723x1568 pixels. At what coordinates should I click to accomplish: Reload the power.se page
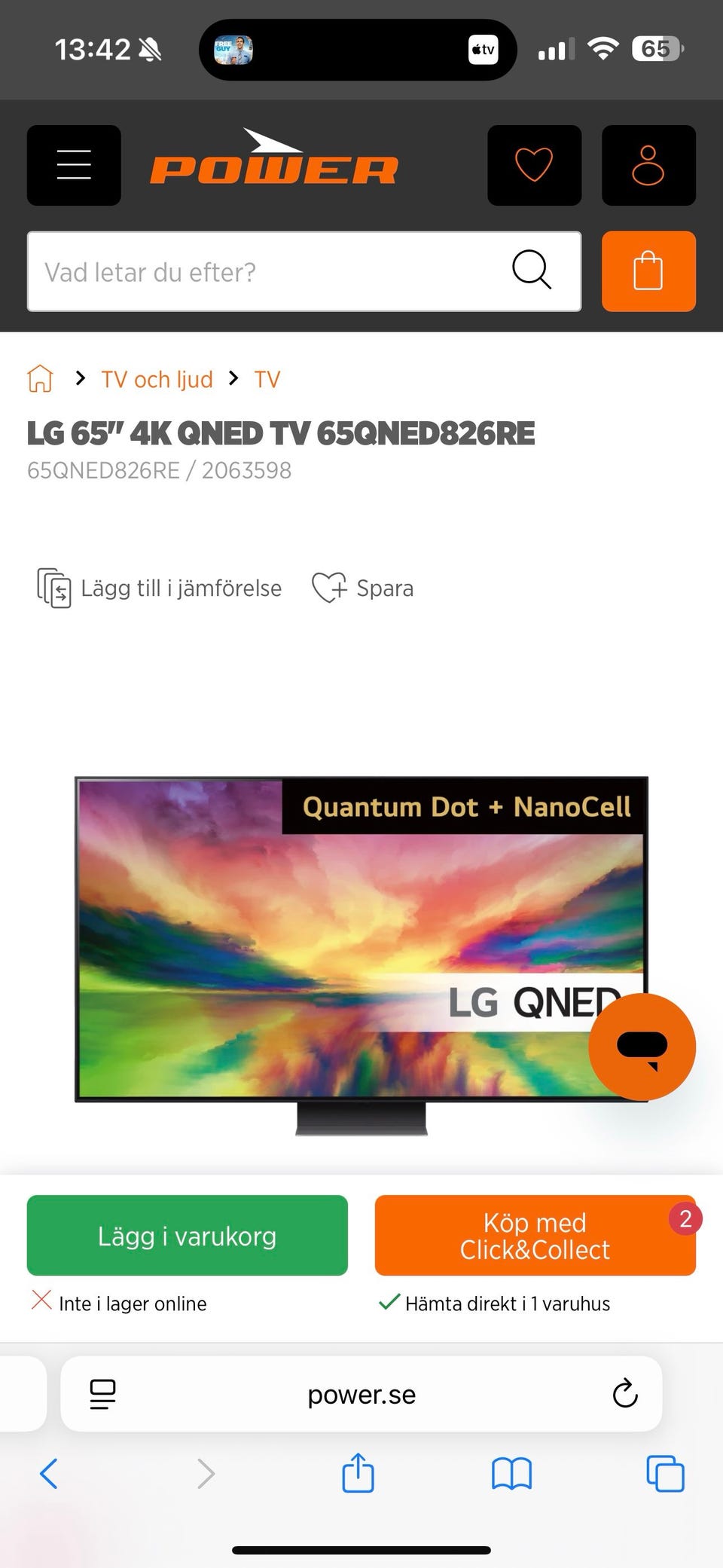(x=624, y=1394)
